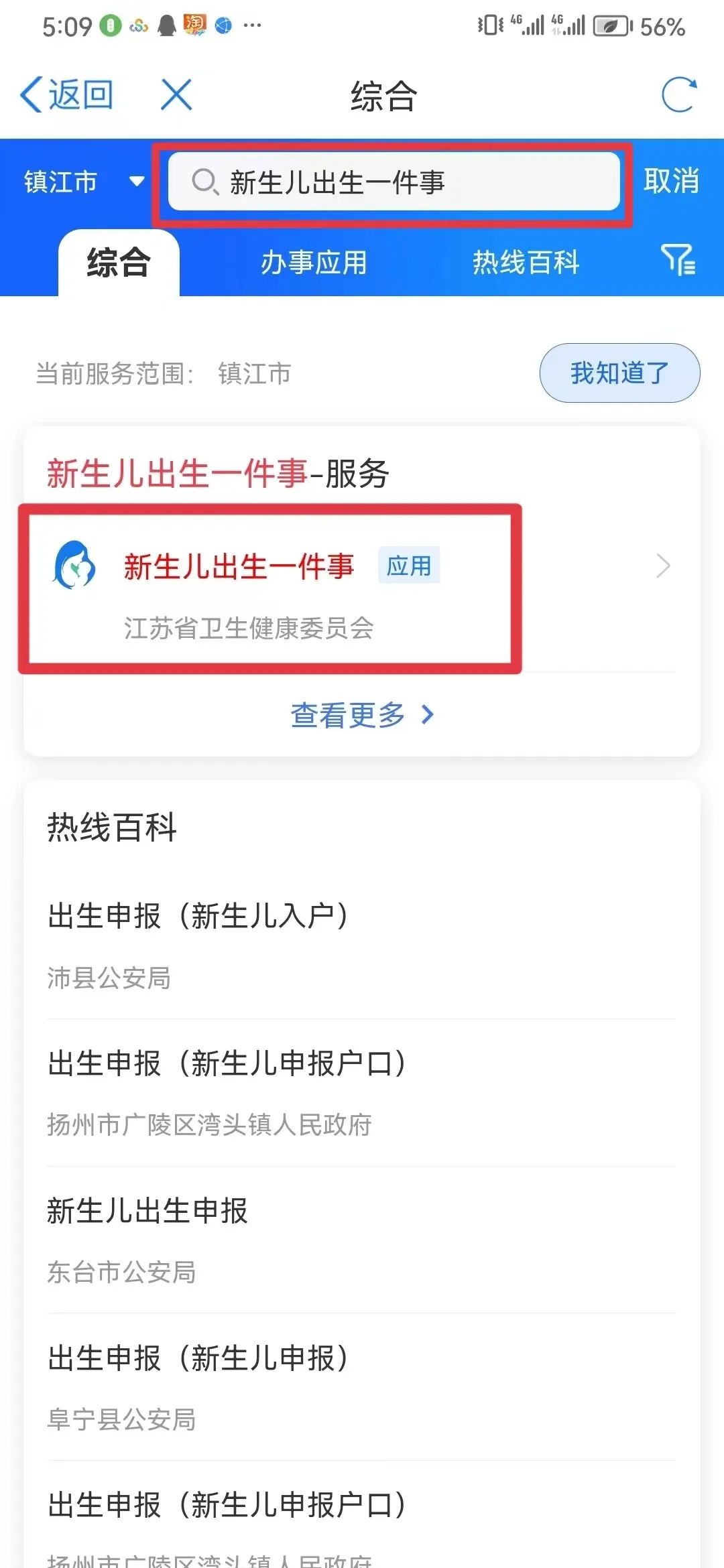Select the 综合 tab
The height and width of the screenshot is (1568, 724).
[x=119, y=263]
